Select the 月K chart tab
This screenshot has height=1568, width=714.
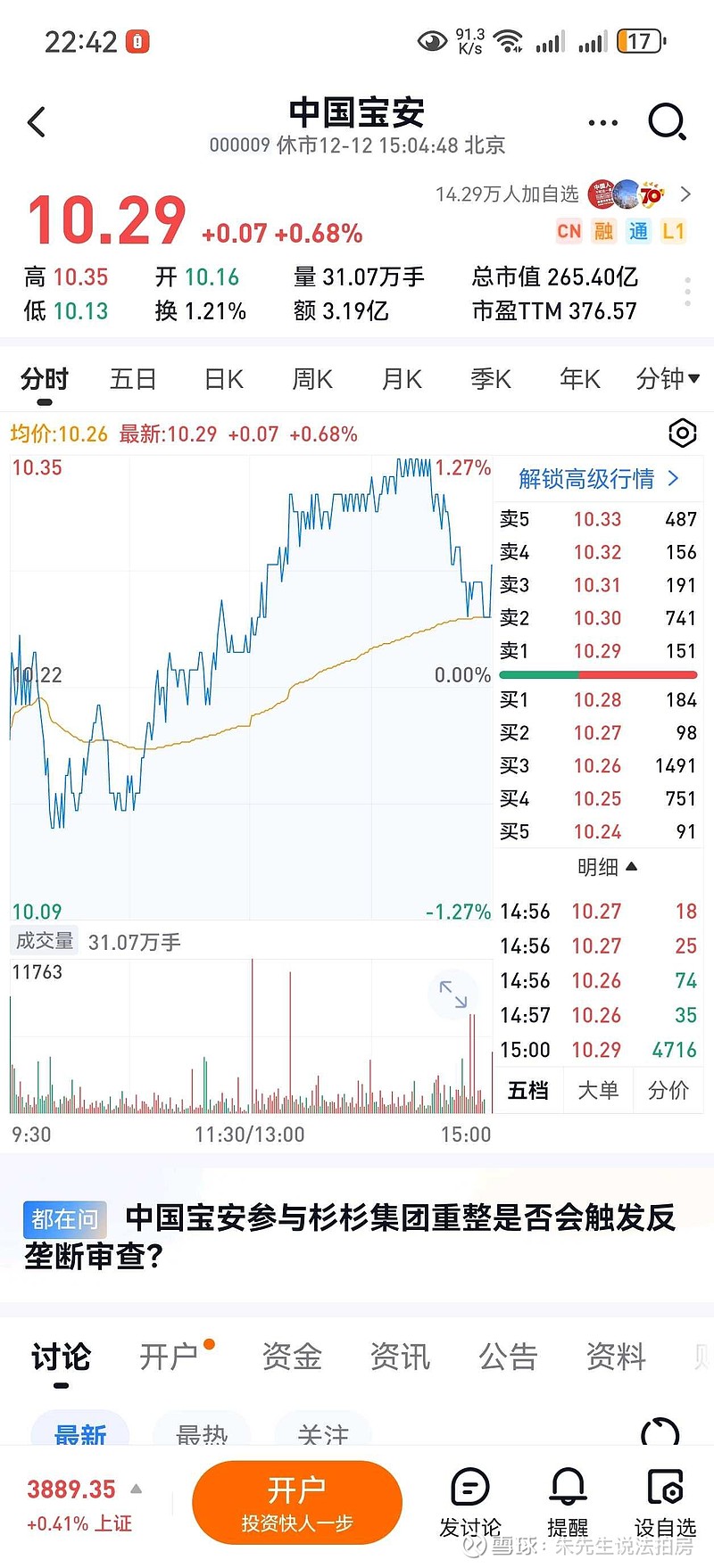pyautogui.click(x=402, y=379)
